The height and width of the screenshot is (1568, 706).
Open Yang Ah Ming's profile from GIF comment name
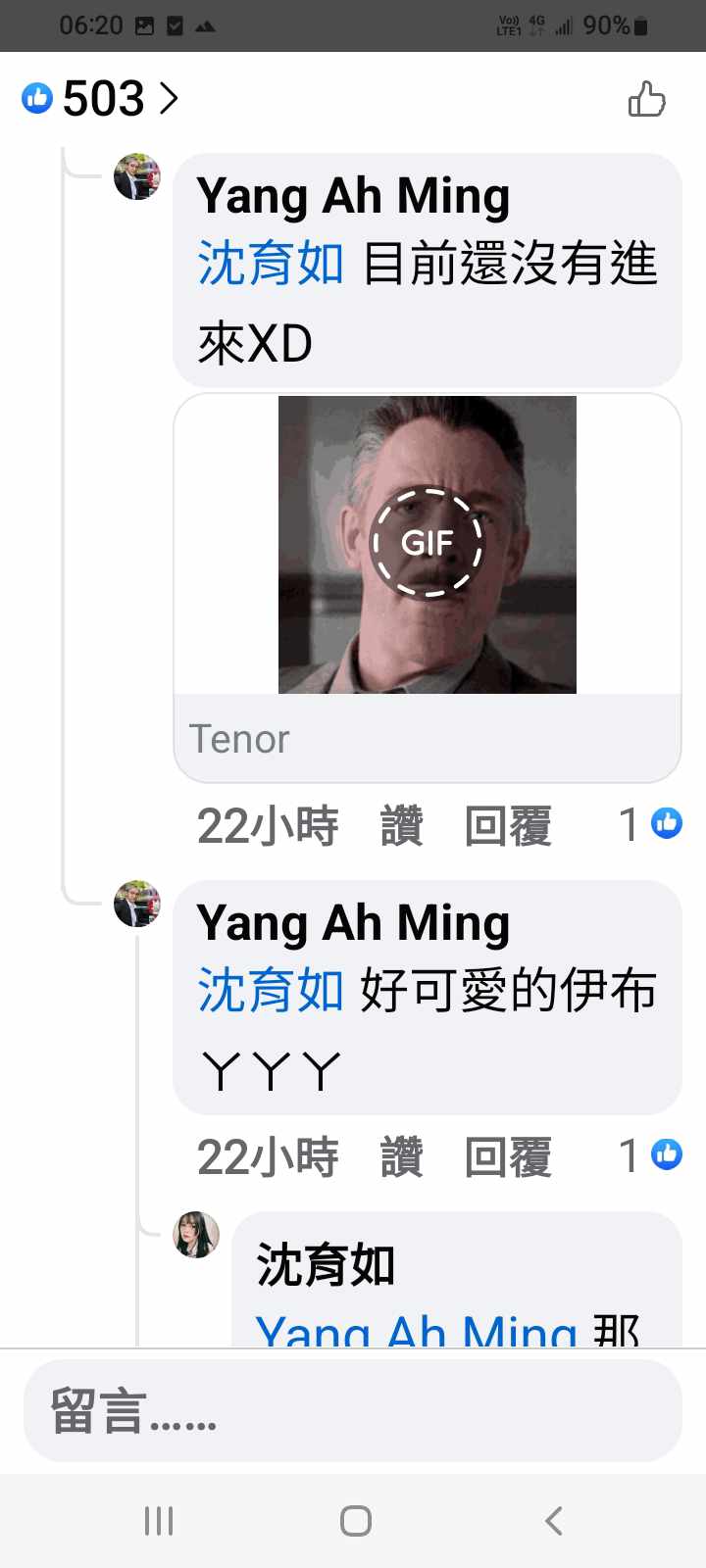(353, 196)
